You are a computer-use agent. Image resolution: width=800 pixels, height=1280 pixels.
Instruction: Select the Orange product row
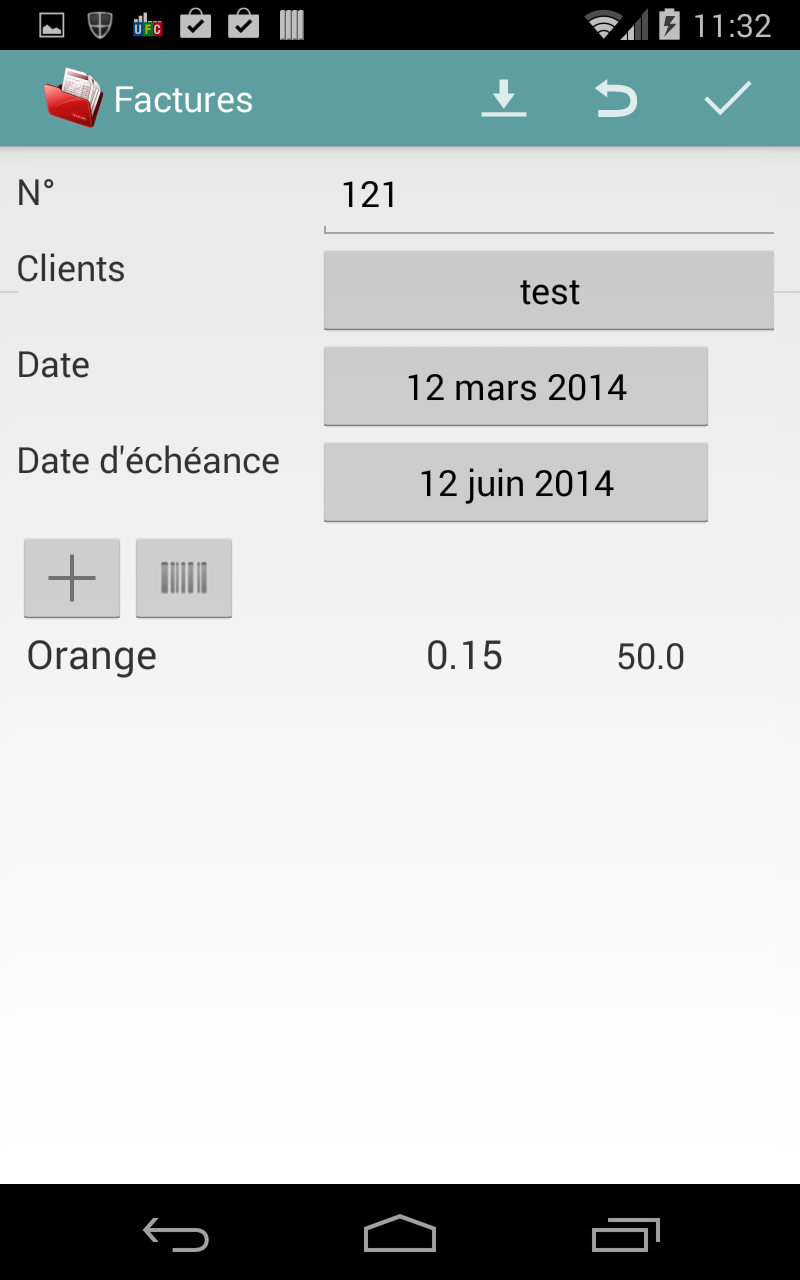[x=91, y=656]
